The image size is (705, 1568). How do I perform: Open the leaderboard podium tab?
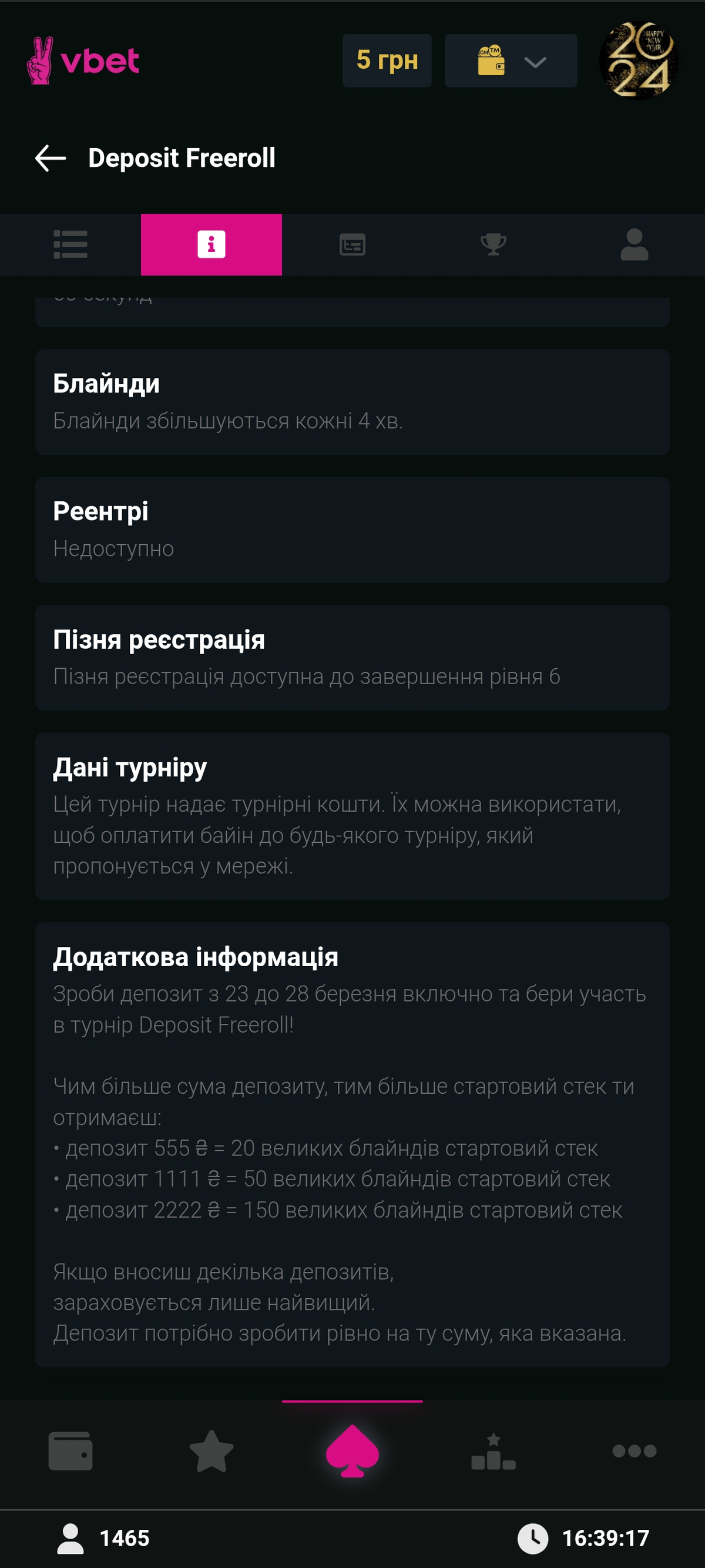coord(493,1451)
